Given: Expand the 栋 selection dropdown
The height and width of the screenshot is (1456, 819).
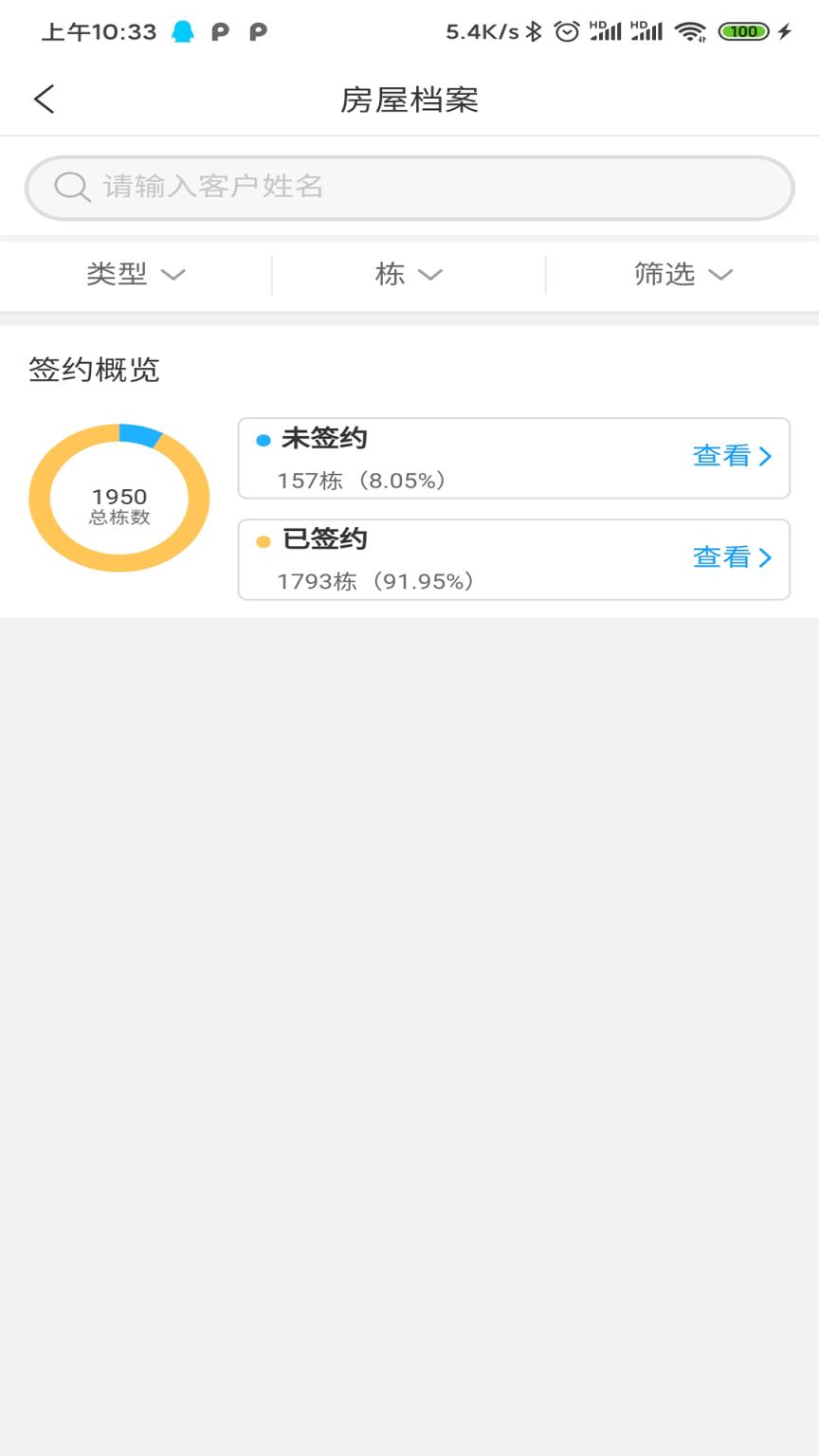Looking at the screenshot, I should (x=409, y=275).
